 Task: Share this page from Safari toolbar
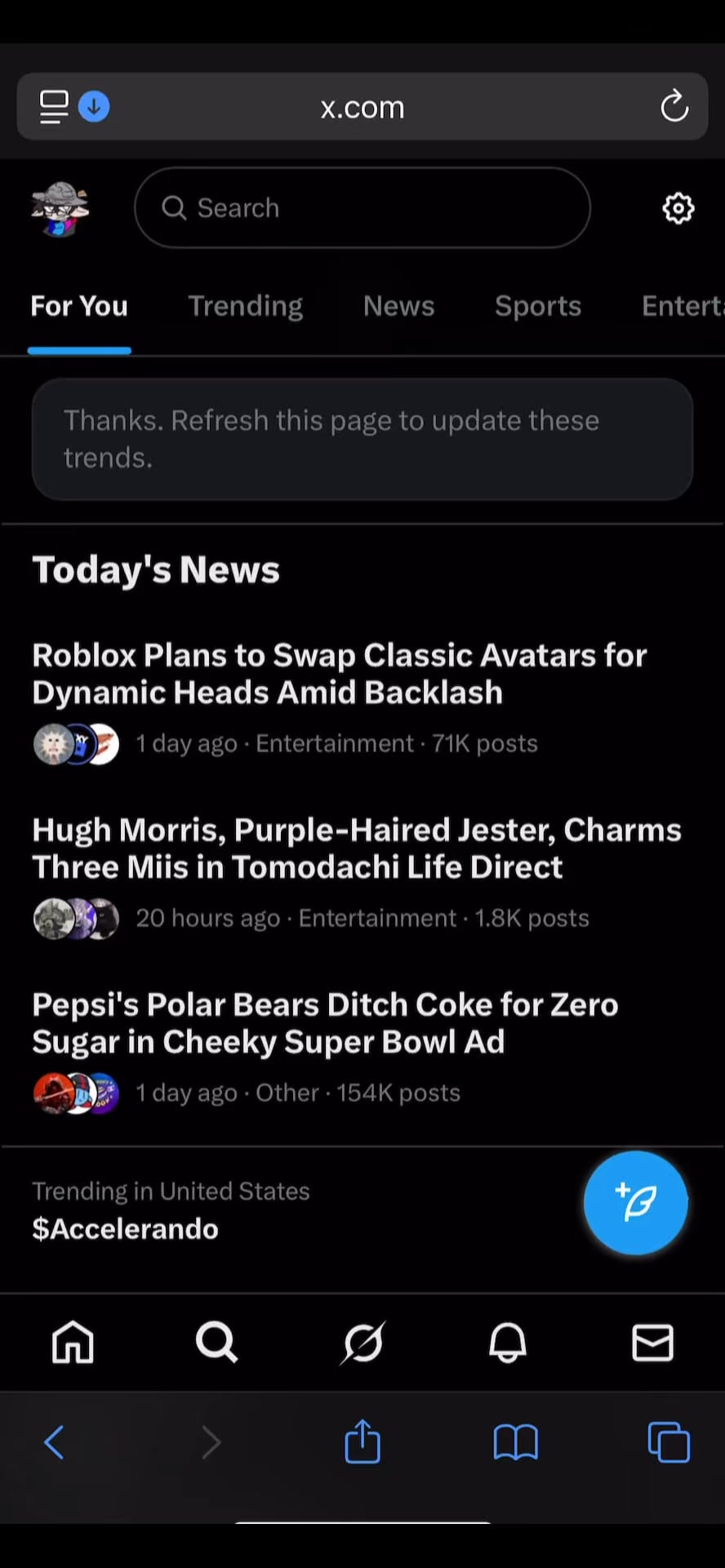click(362, 1442)
